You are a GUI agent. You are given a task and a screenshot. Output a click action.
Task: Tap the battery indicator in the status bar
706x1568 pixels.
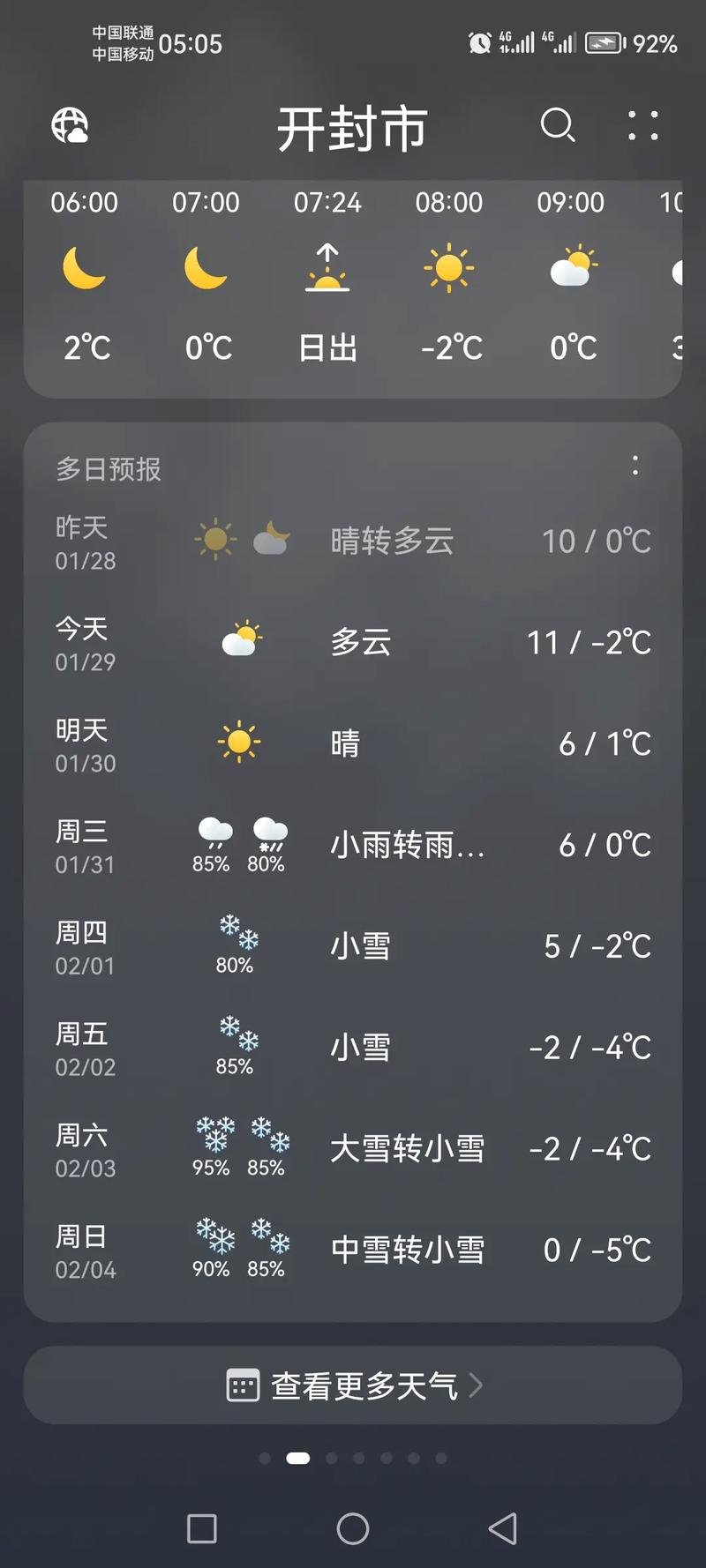604,41
